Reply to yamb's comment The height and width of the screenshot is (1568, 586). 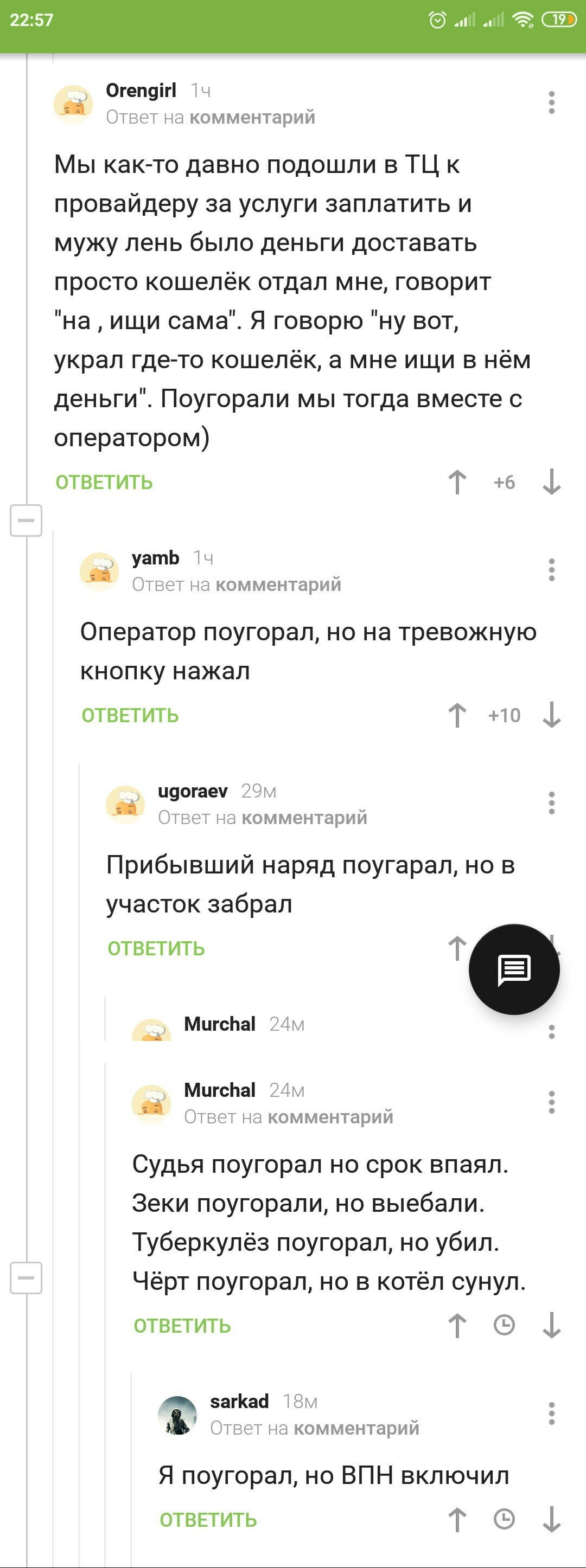click(130, 715)
